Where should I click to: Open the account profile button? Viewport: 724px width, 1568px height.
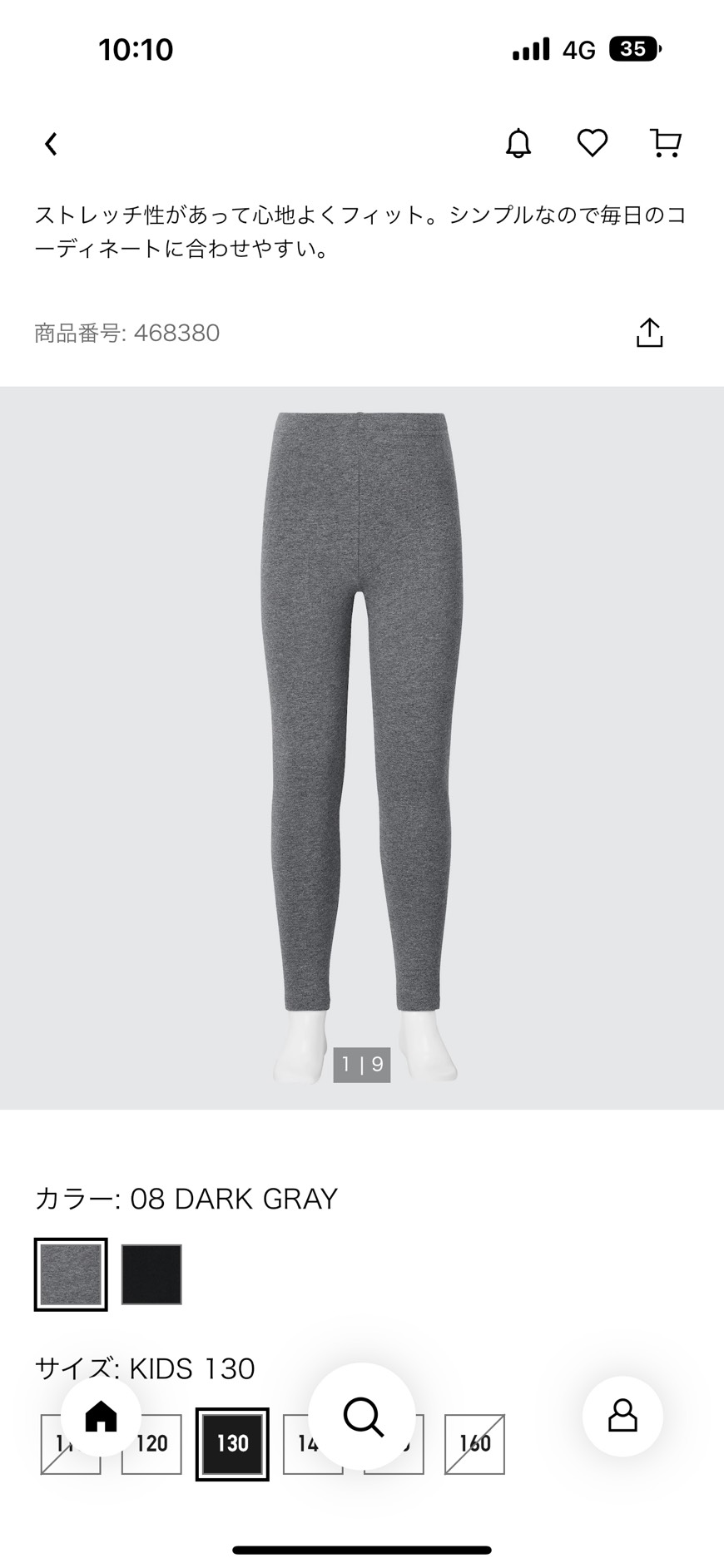tap(622, 1416)
